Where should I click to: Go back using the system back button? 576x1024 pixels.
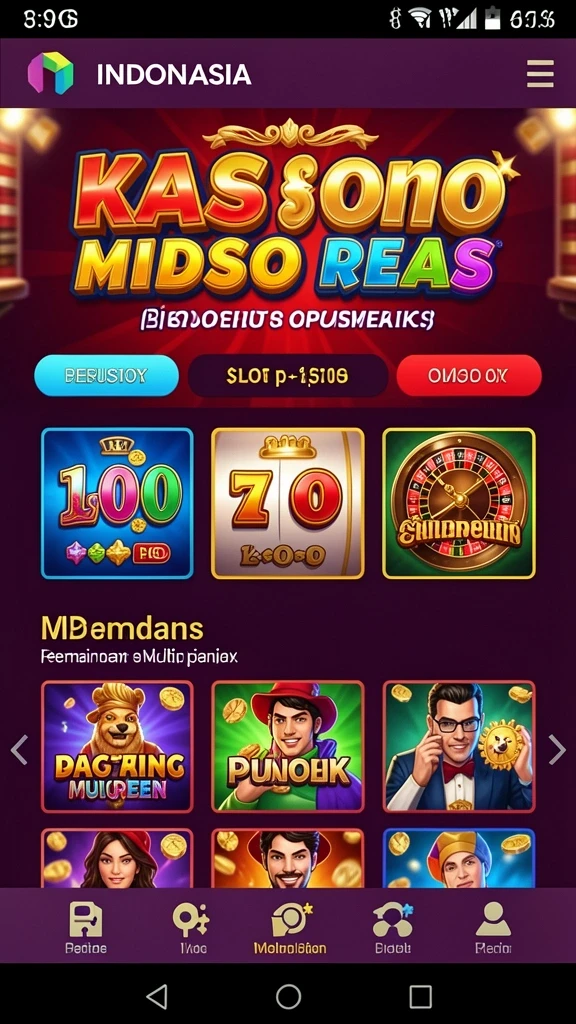157,997
